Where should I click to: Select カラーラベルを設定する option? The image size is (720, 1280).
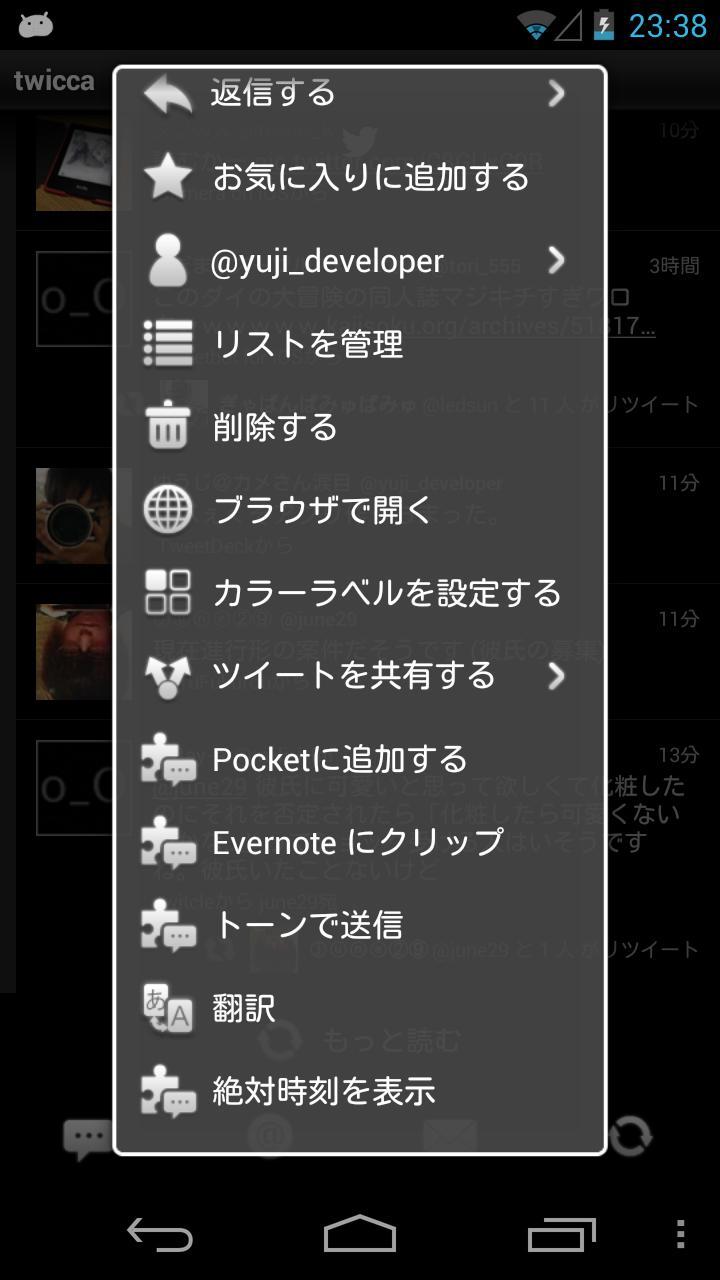(360, 593)
